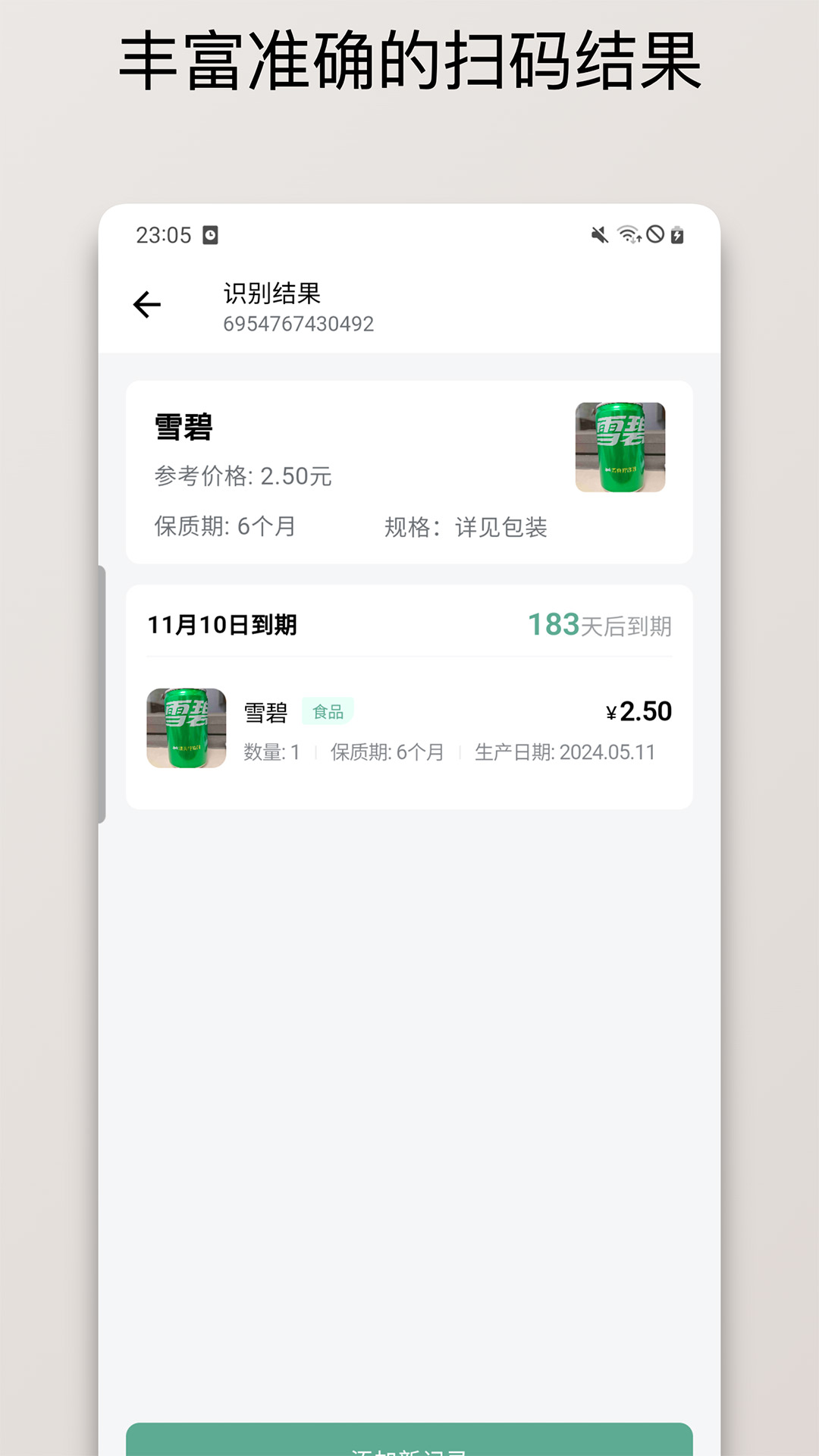Tap the 保质期: 6个月 field in the record
The height and width of the screenshot is (1456, 819).
387,752
